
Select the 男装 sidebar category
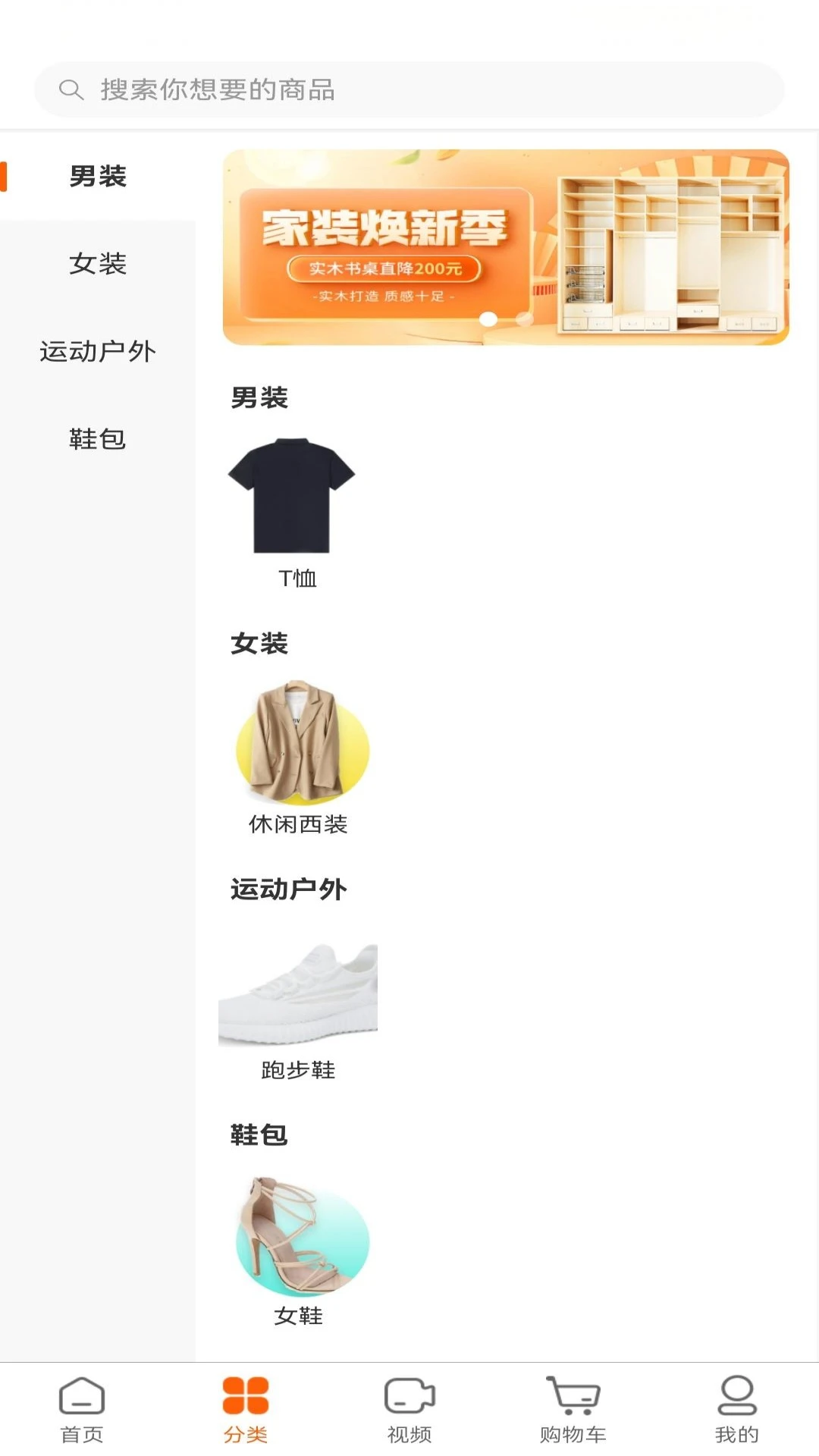(x=99, y=177)
